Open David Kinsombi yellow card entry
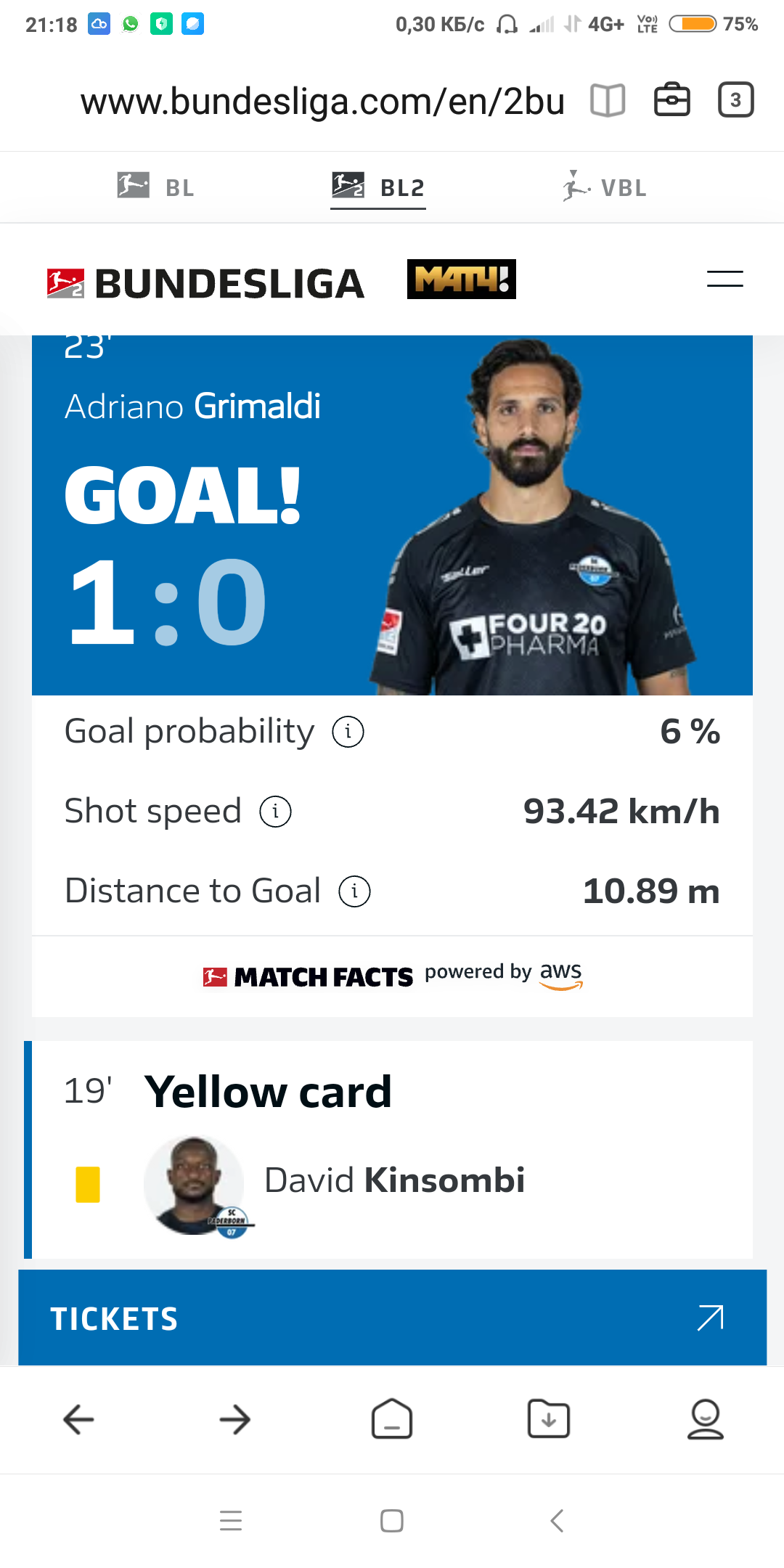 coord(393,1180)
